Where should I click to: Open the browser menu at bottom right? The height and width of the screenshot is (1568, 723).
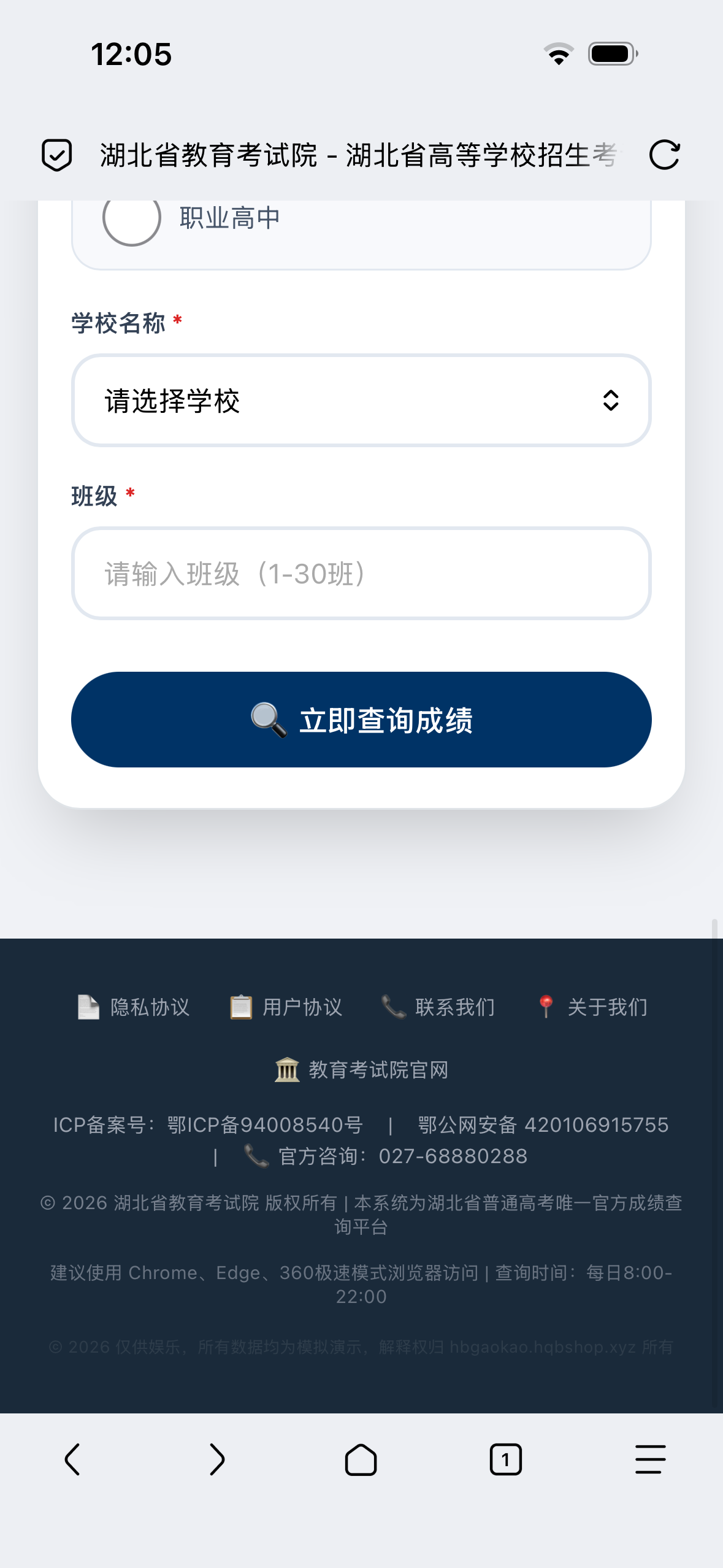click(x=649, y=1459)
